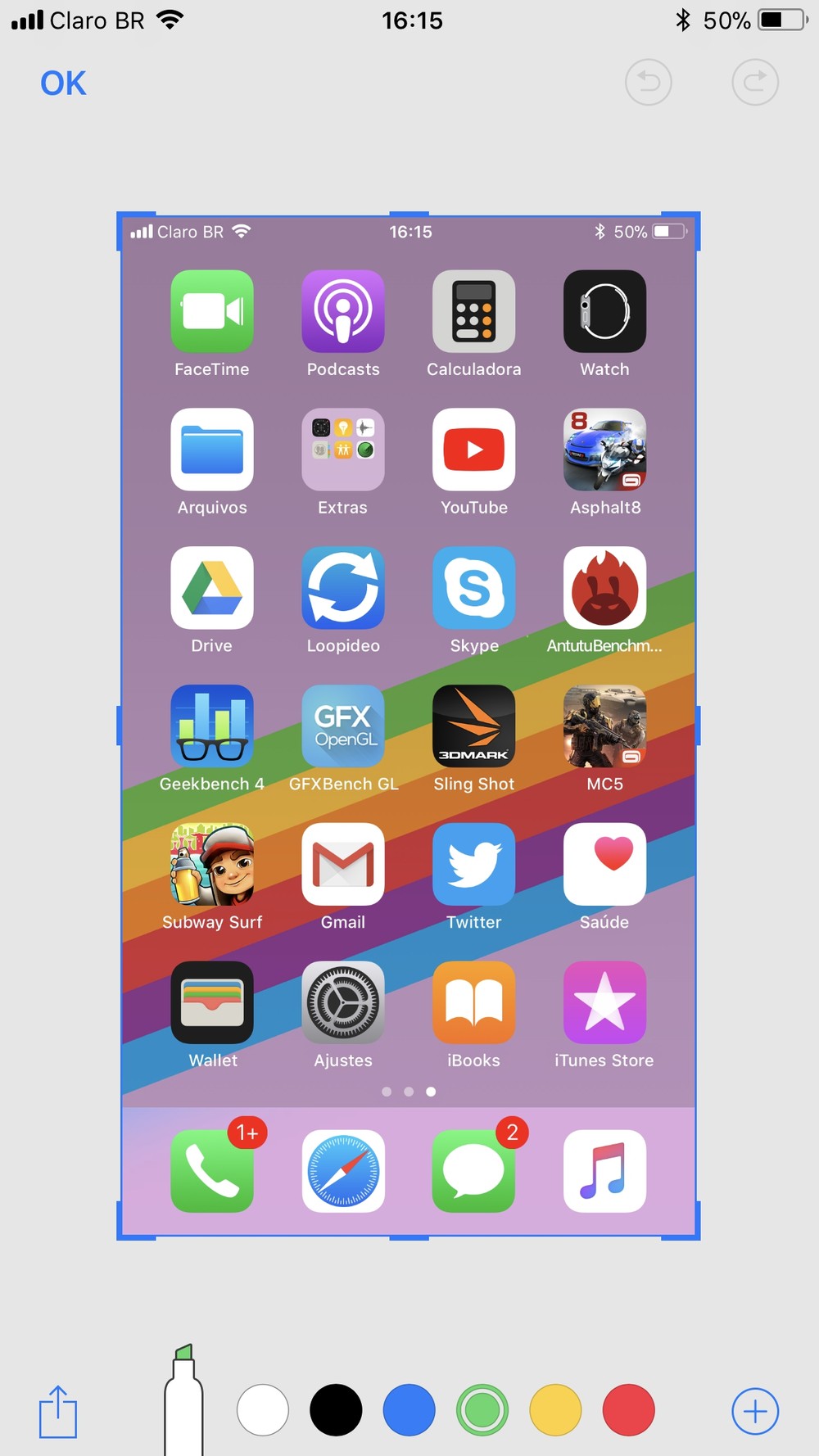
Task: Select the red color swatch
Action: [629, 1410]
